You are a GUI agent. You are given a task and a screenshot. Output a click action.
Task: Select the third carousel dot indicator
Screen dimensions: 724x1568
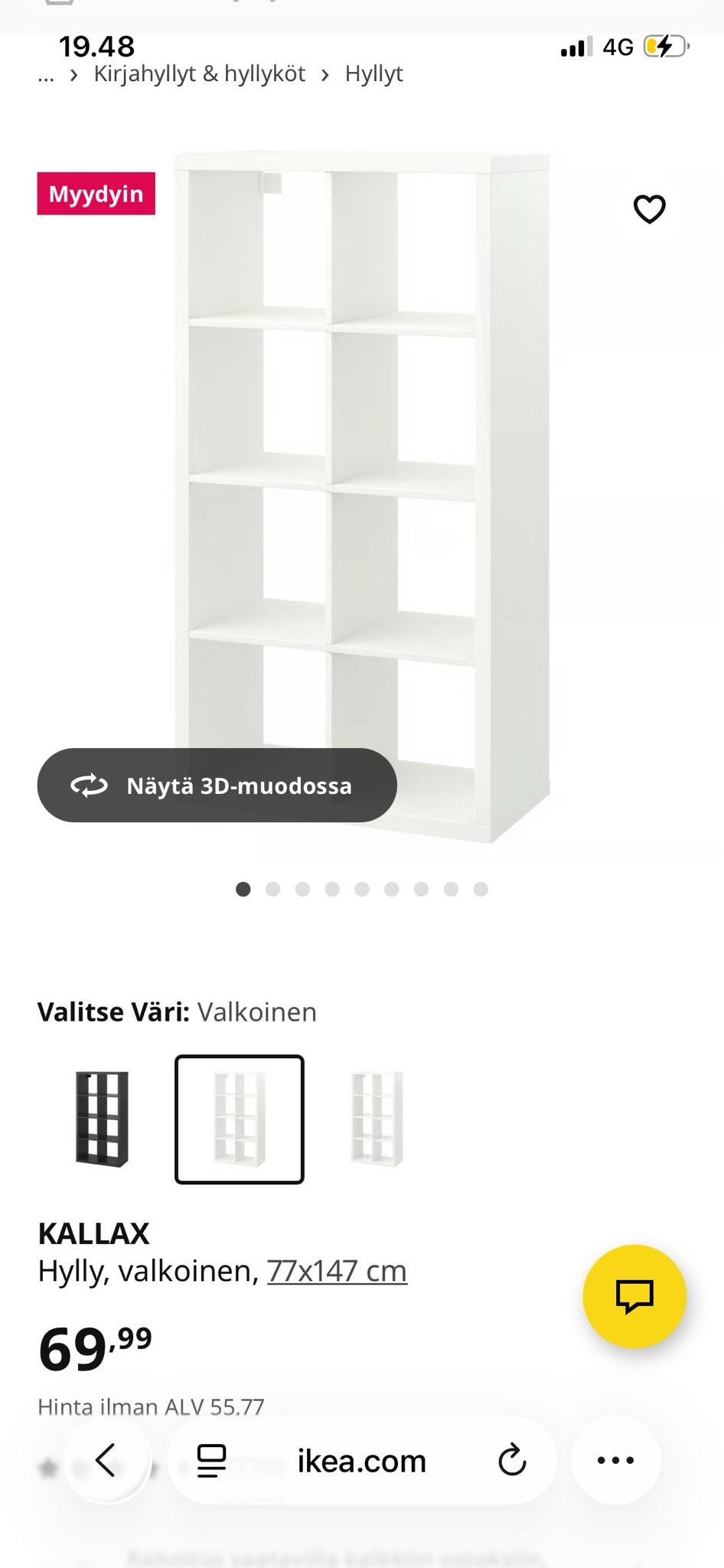(303, 890)
